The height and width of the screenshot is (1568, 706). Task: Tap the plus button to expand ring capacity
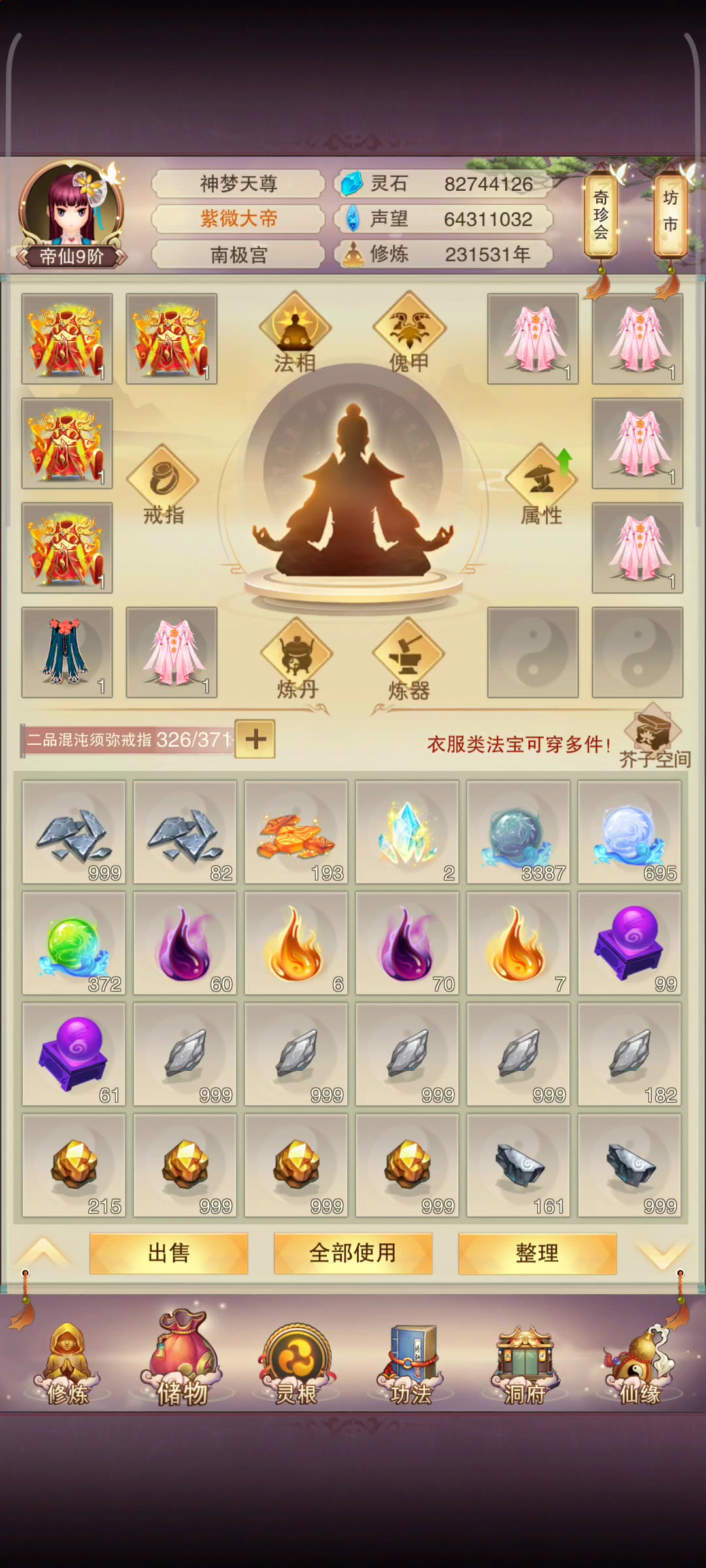click(x=255, y=740)
